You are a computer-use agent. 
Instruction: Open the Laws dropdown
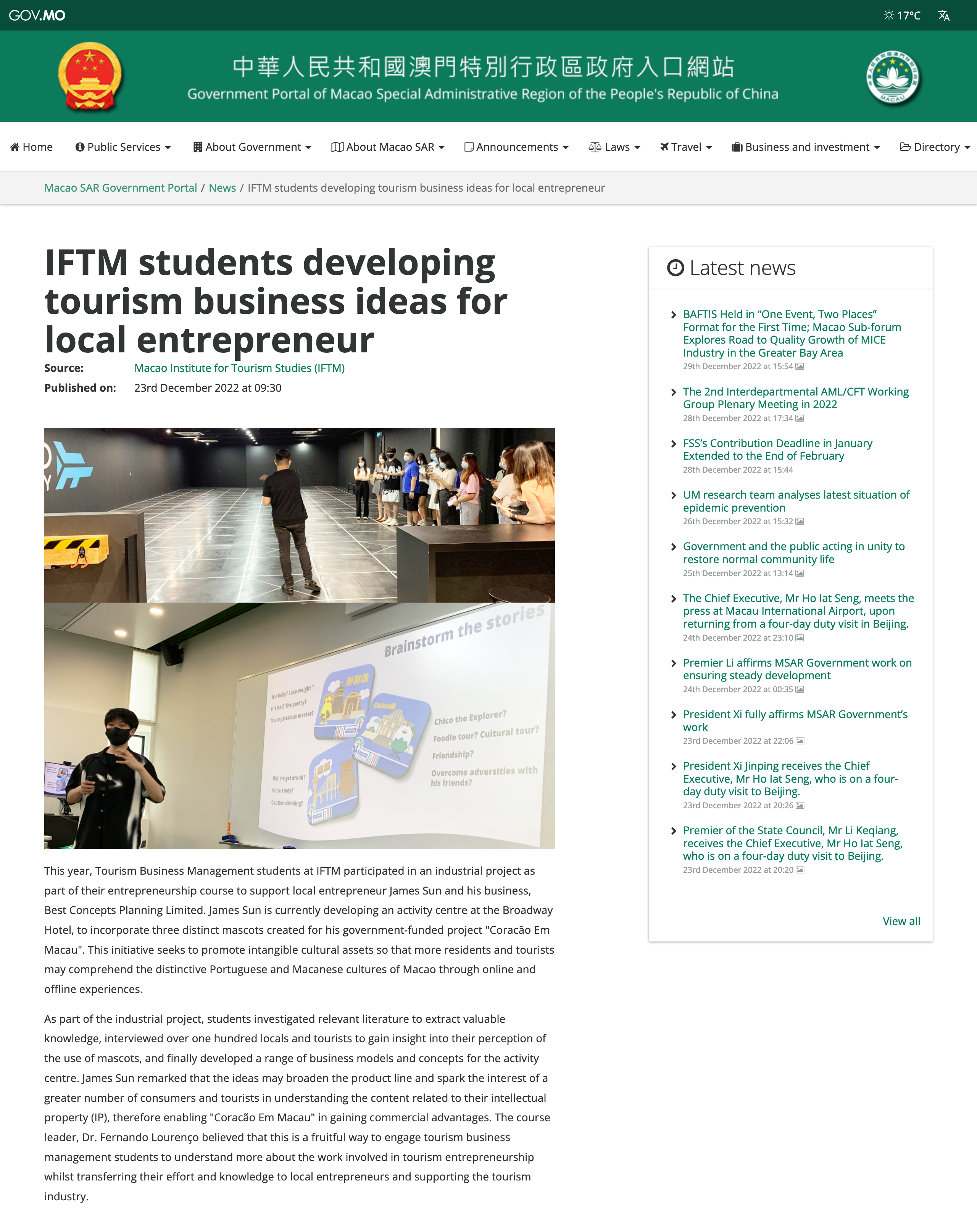[614, 147]
